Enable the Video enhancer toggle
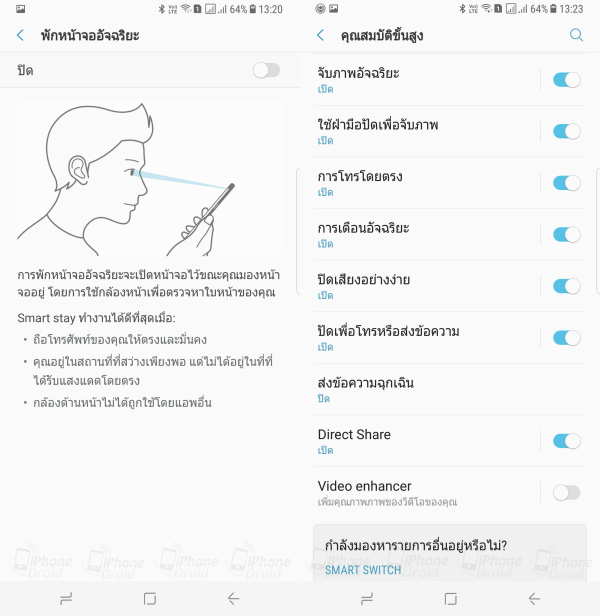This screenshot has width=600, height=616. pyautogui.click(x=566, y=492)
